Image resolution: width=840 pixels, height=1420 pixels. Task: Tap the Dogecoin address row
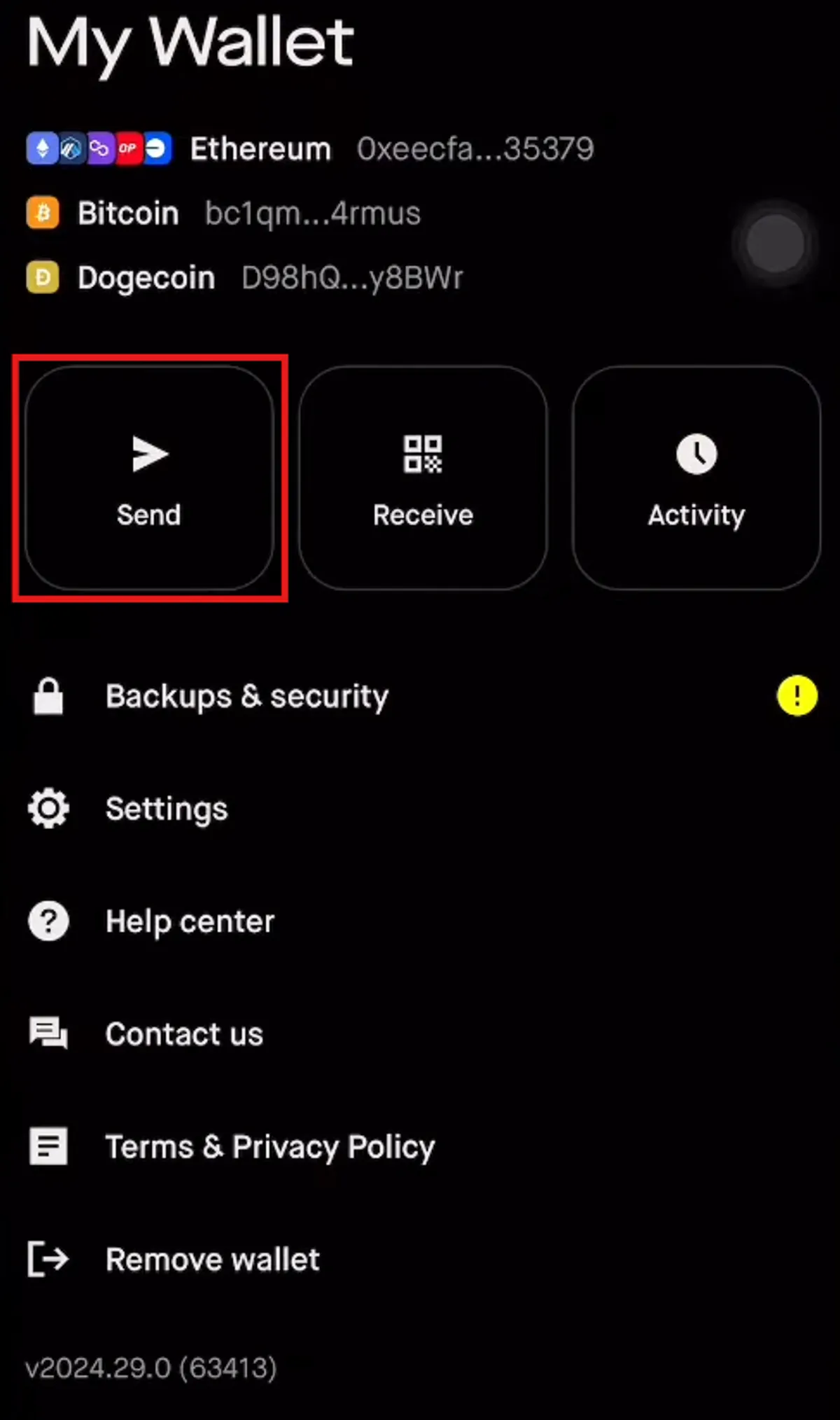244,278
